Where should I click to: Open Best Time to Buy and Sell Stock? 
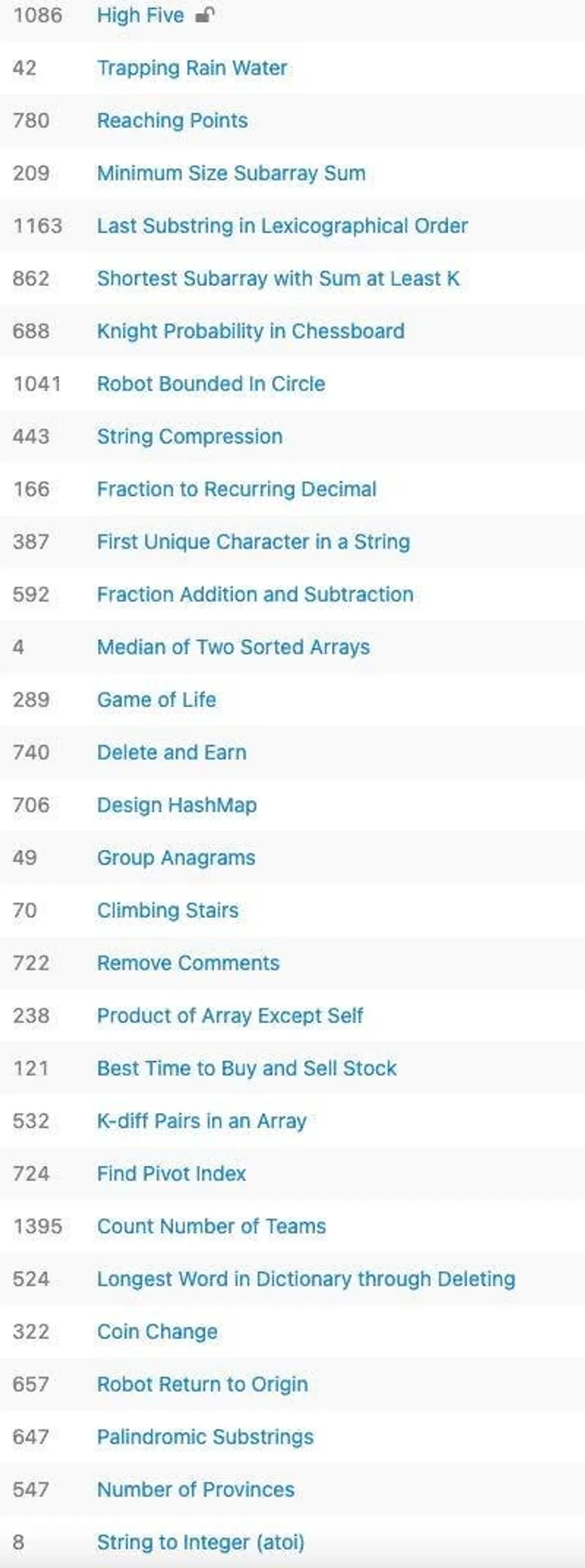(247, 1068)
